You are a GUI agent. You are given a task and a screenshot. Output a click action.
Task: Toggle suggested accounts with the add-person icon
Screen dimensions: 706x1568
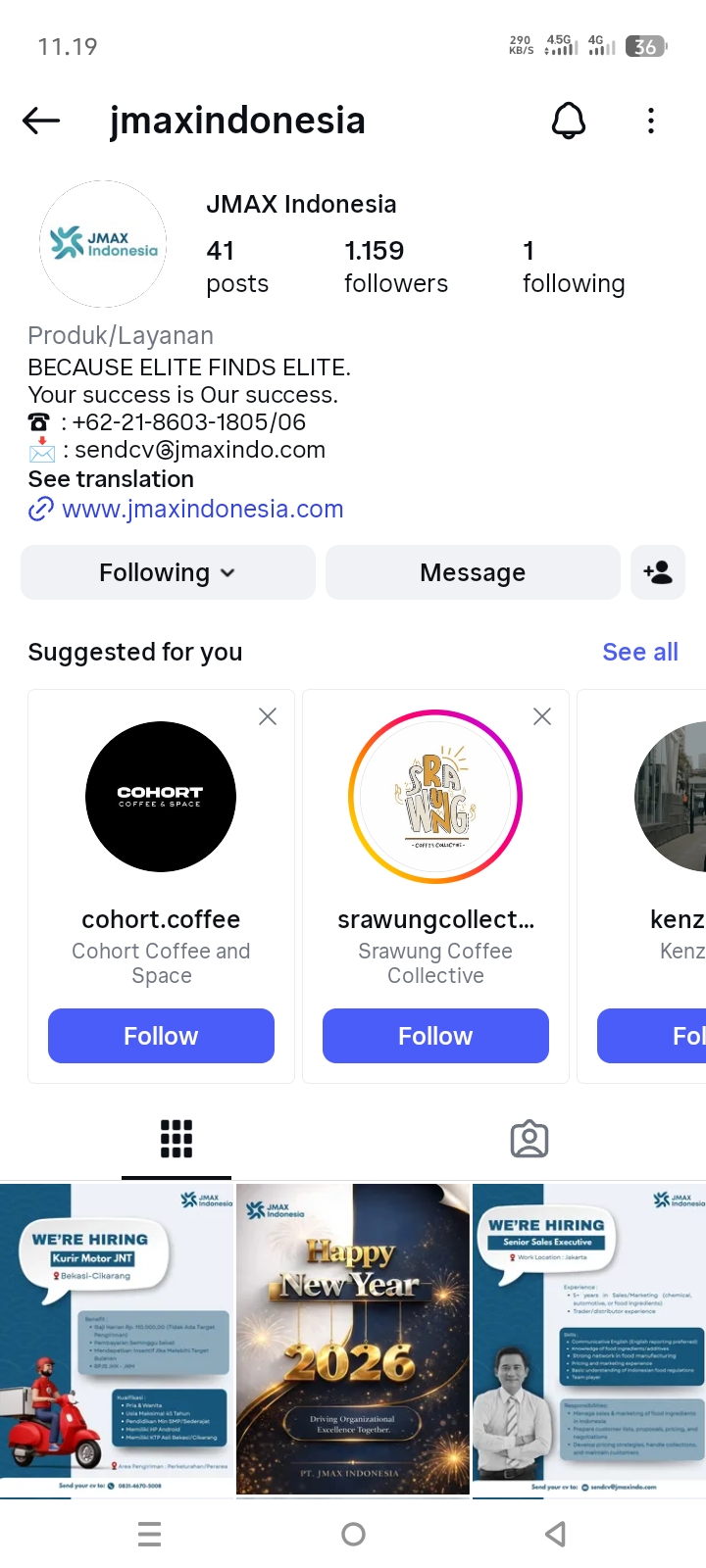657,572
